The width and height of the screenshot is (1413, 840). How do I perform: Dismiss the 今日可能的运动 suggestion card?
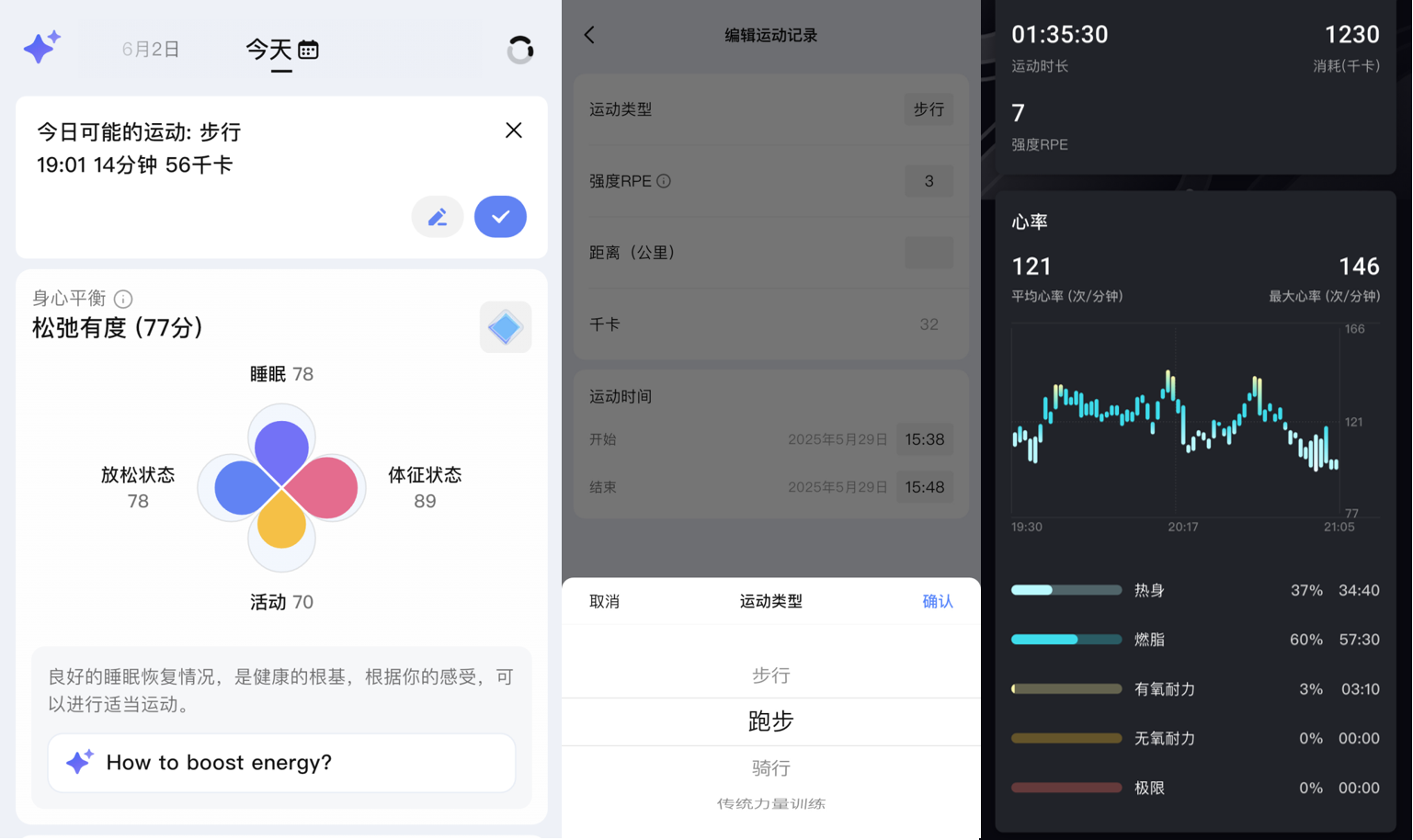point(514,131)
